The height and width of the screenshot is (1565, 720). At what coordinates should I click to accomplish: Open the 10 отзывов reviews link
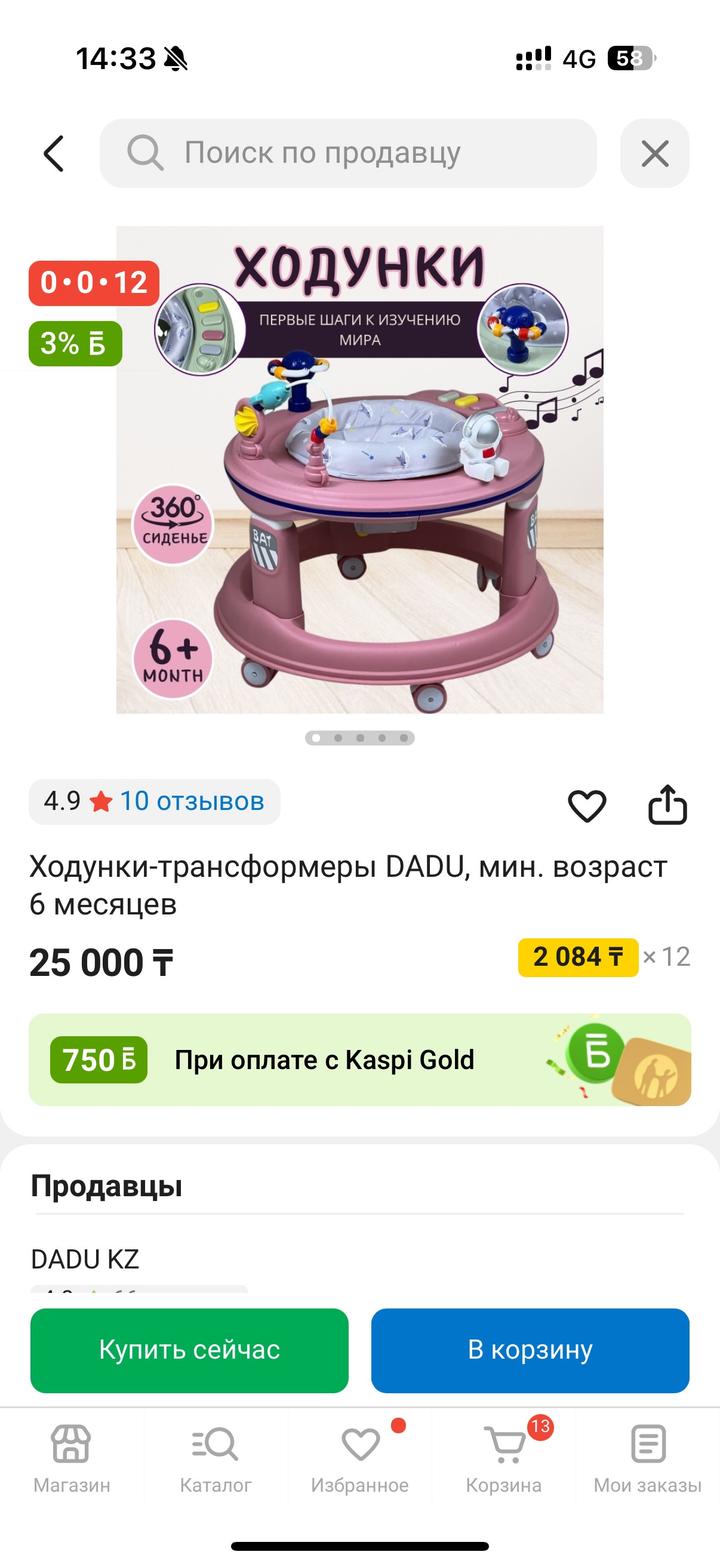pyautogui.click(x=191, y=801)
